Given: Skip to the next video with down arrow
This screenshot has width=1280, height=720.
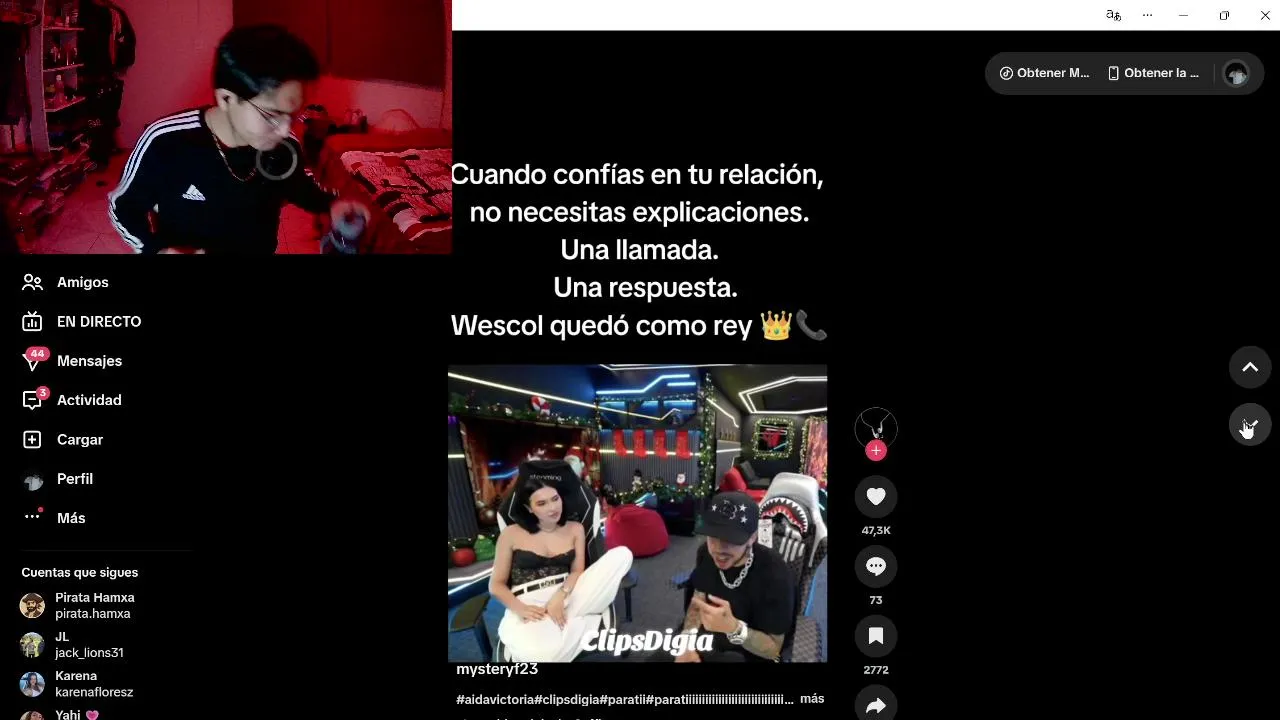Looking at the screenshot, I should [x=1250, y=425].
